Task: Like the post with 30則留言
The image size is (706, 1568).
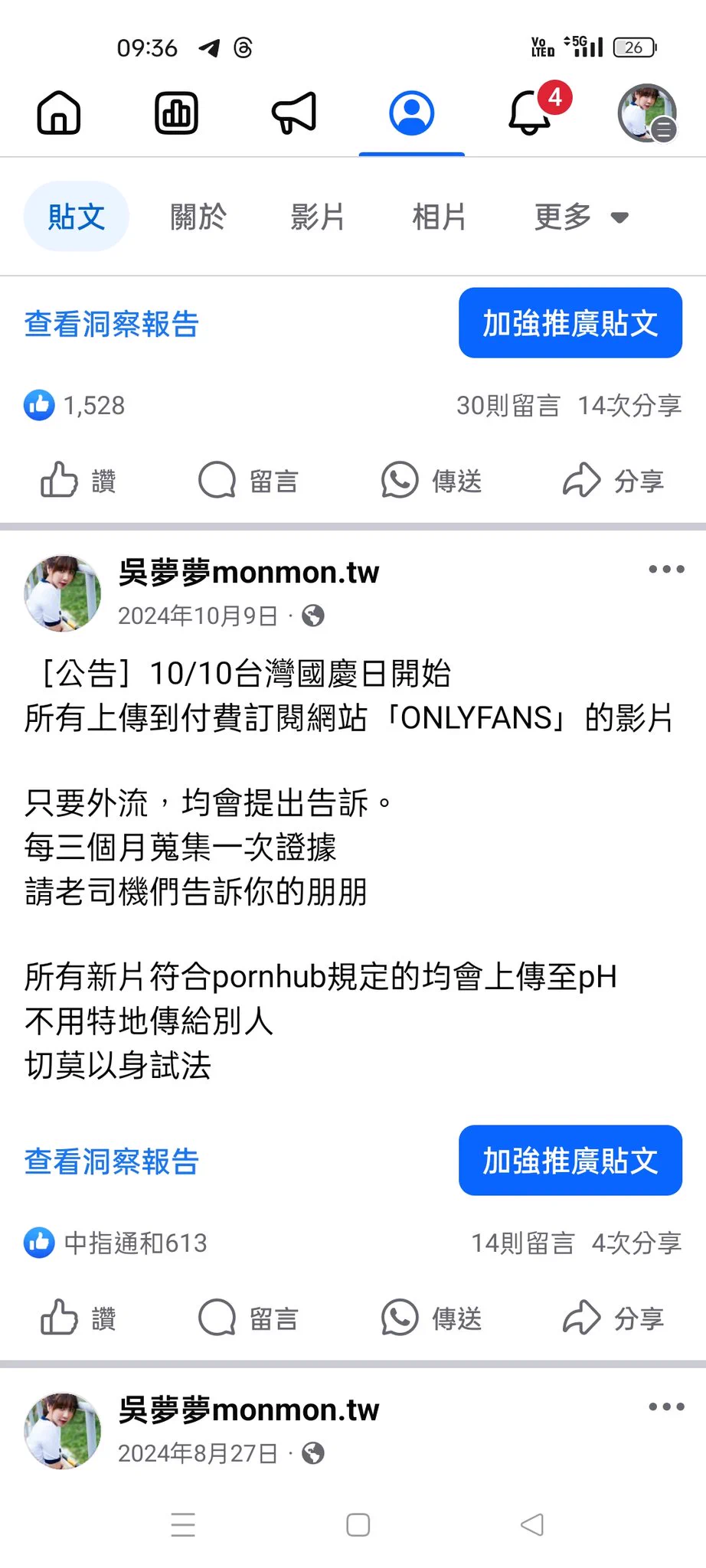Action: [78, 481]
